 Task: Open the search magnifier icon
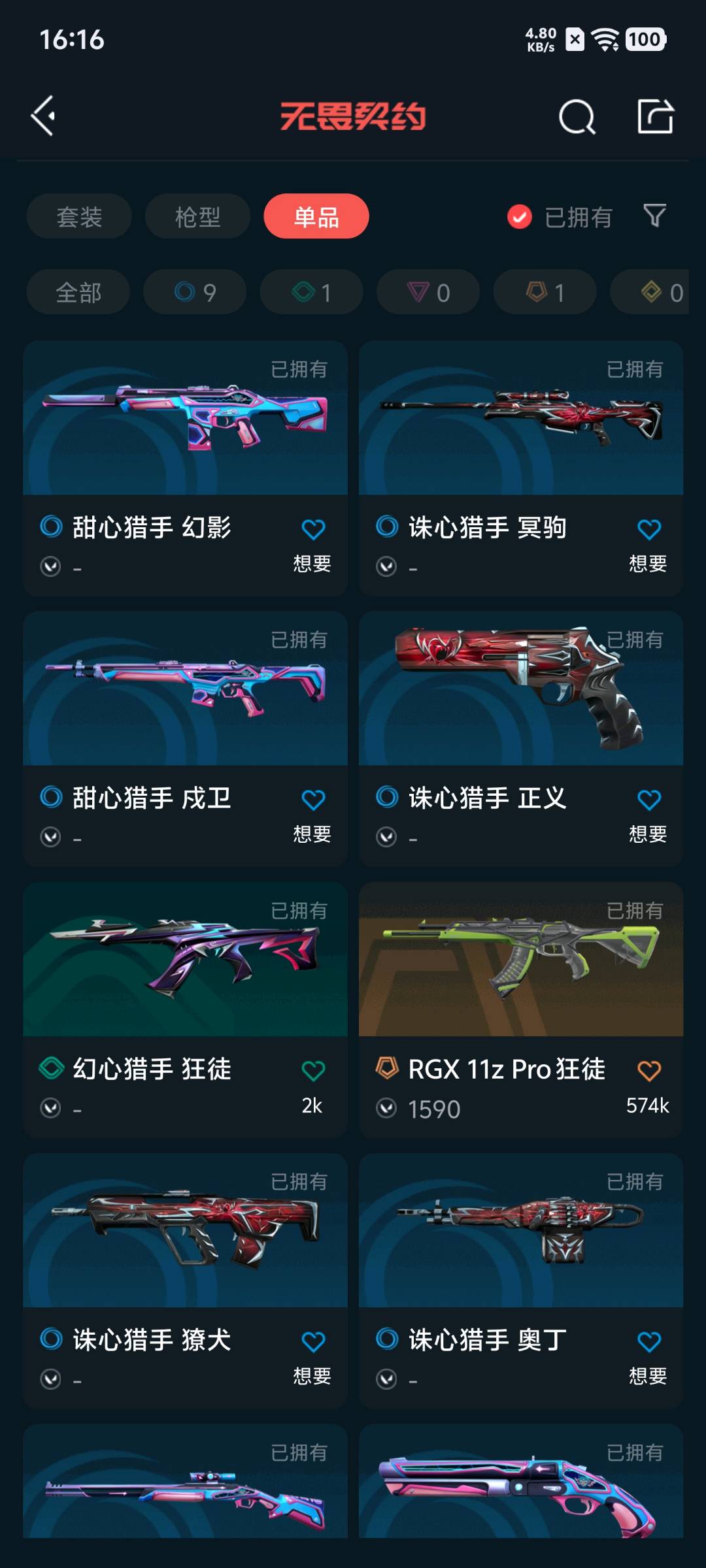pyautogui.click(x=577, y=118)
